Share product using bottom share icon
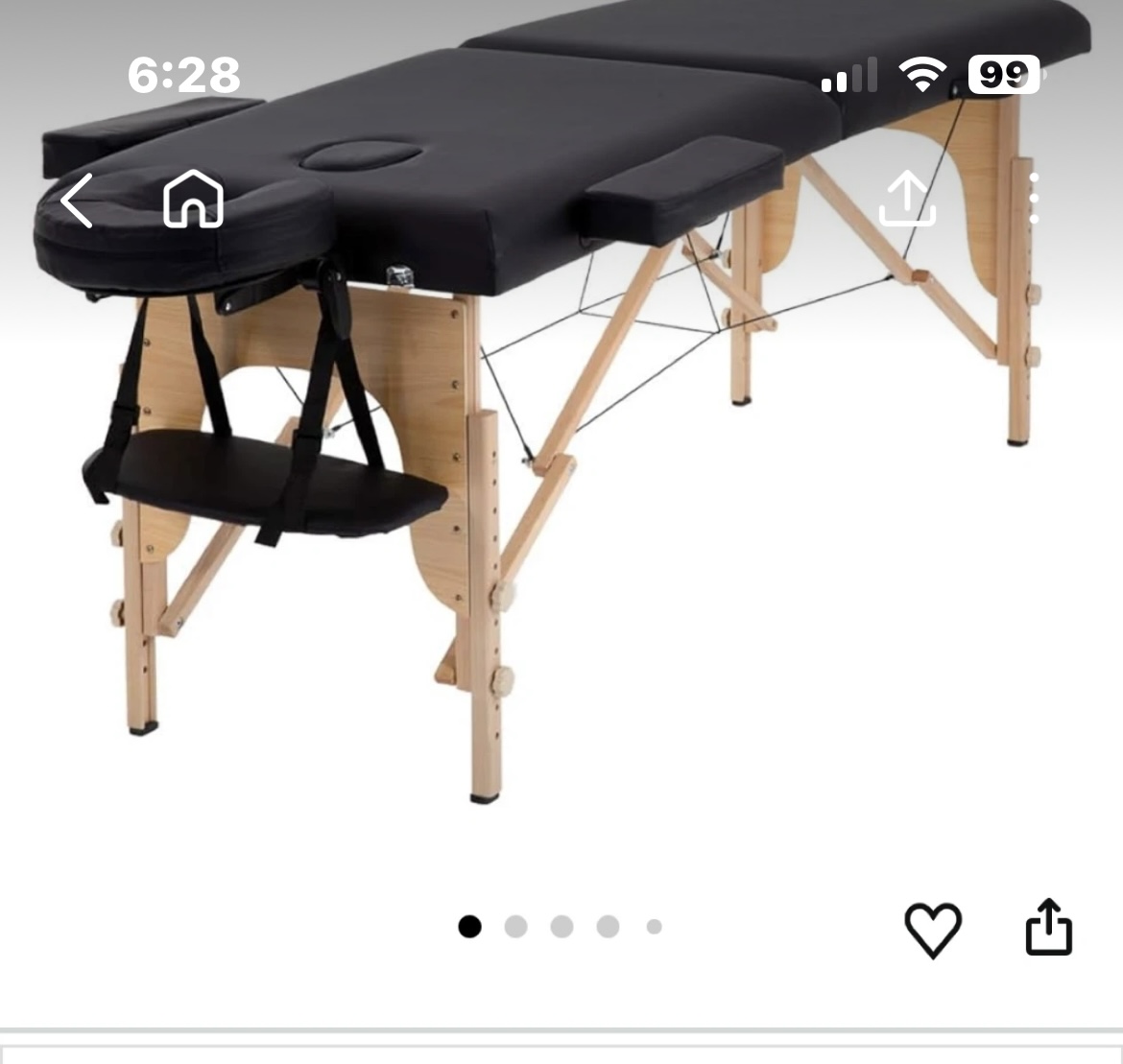The width and height of the screenshot is (1123, 1064). coord(1048,928)
